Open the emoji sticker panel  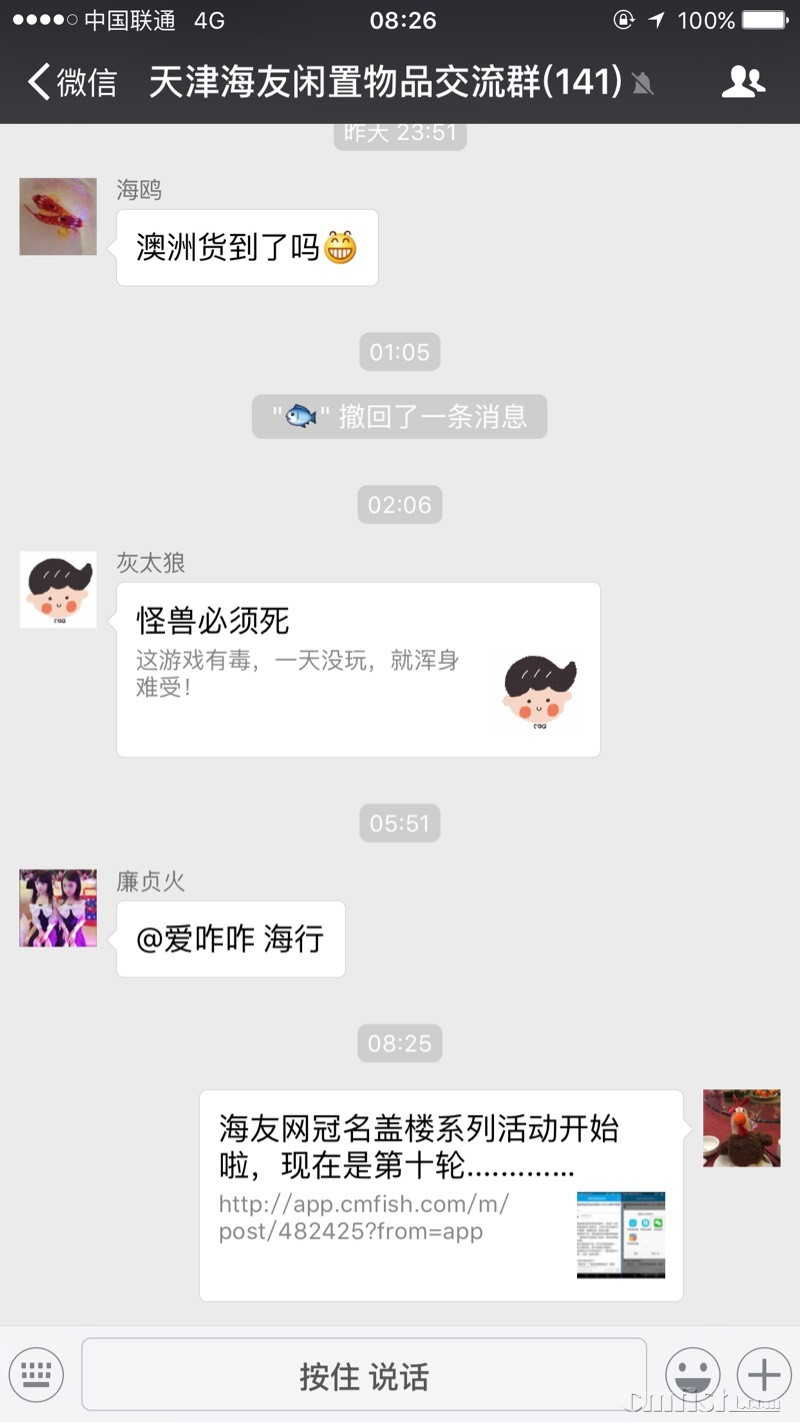click(x=692, y=1374)
